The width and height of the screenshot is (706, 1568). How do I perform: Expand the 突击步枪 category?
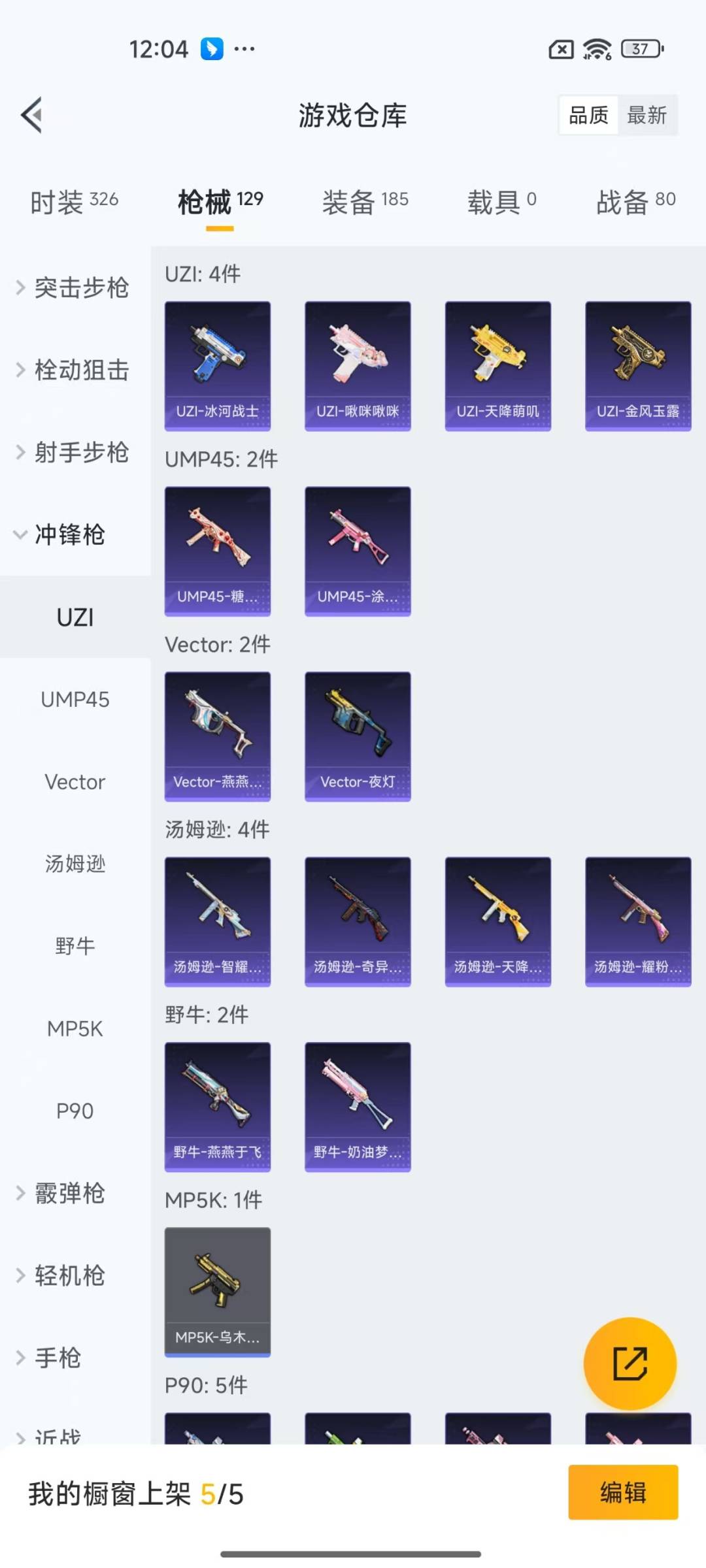74,287
